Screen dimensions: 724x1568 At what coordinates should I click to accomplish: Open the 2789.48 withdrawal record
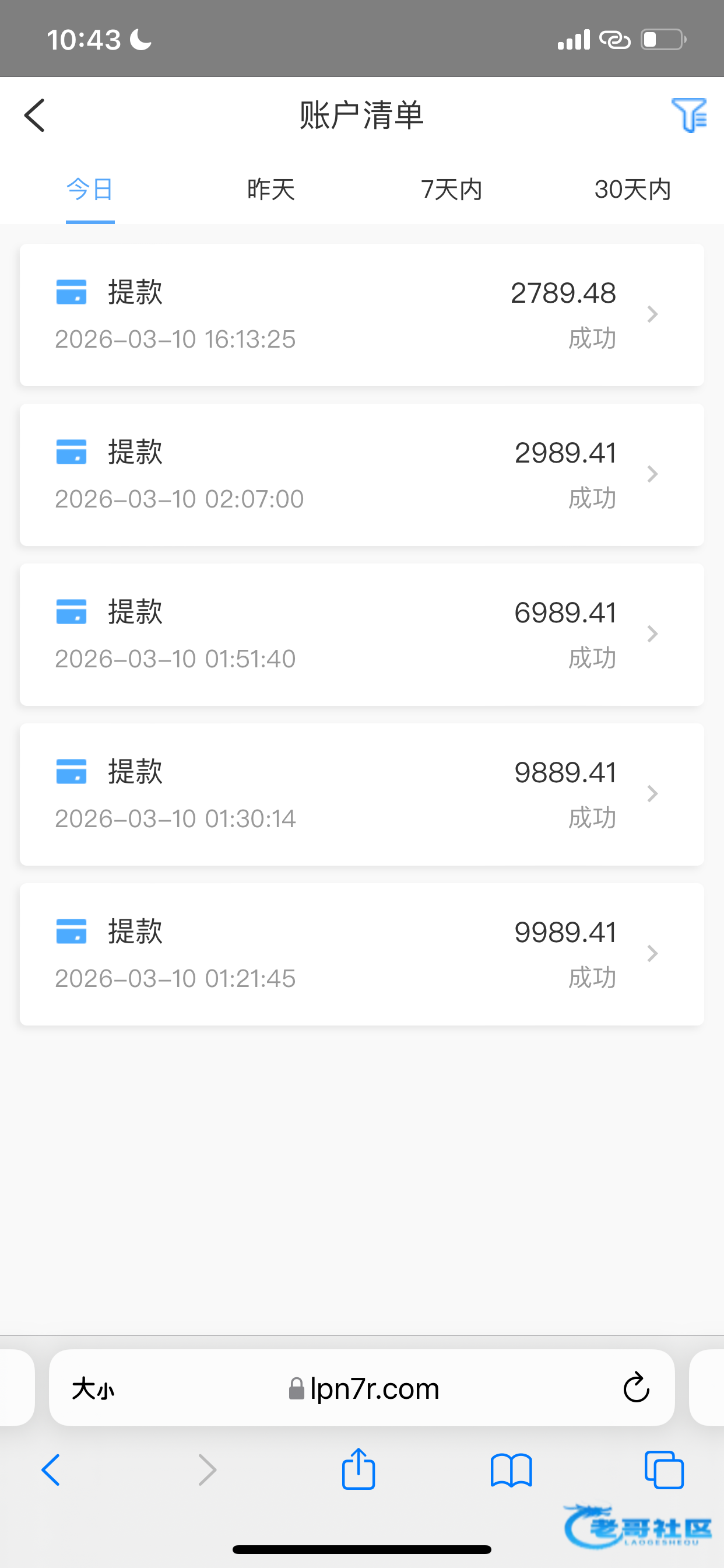pos(361,314)
